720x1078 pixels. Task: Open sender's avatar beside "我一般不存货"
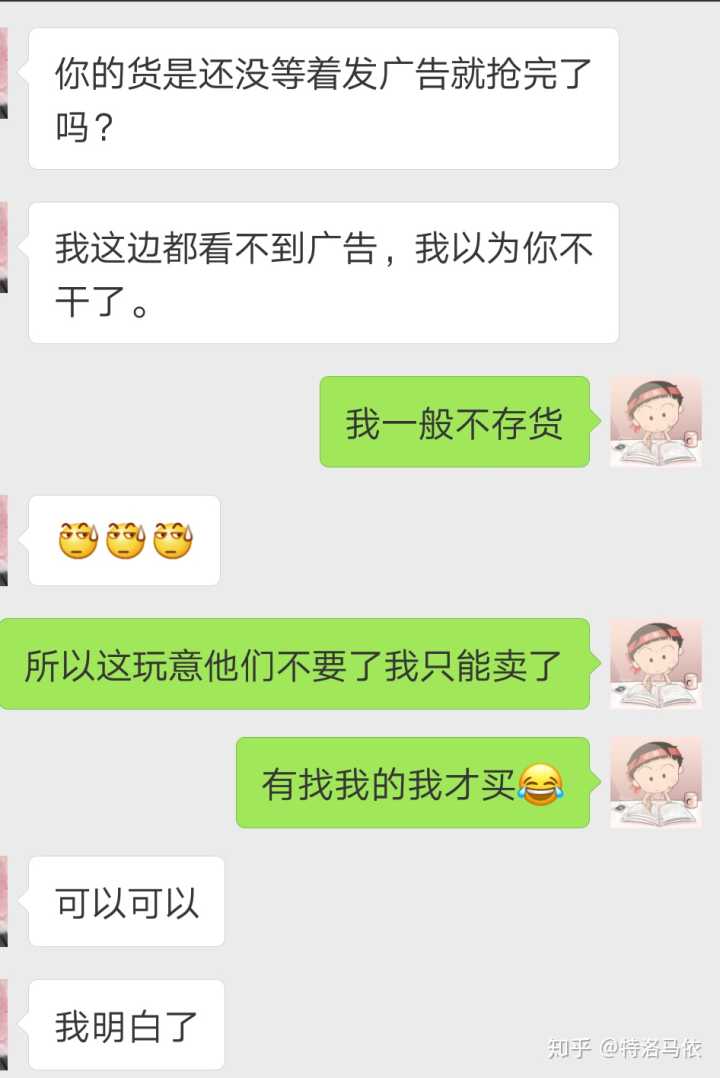click(655, 422)
